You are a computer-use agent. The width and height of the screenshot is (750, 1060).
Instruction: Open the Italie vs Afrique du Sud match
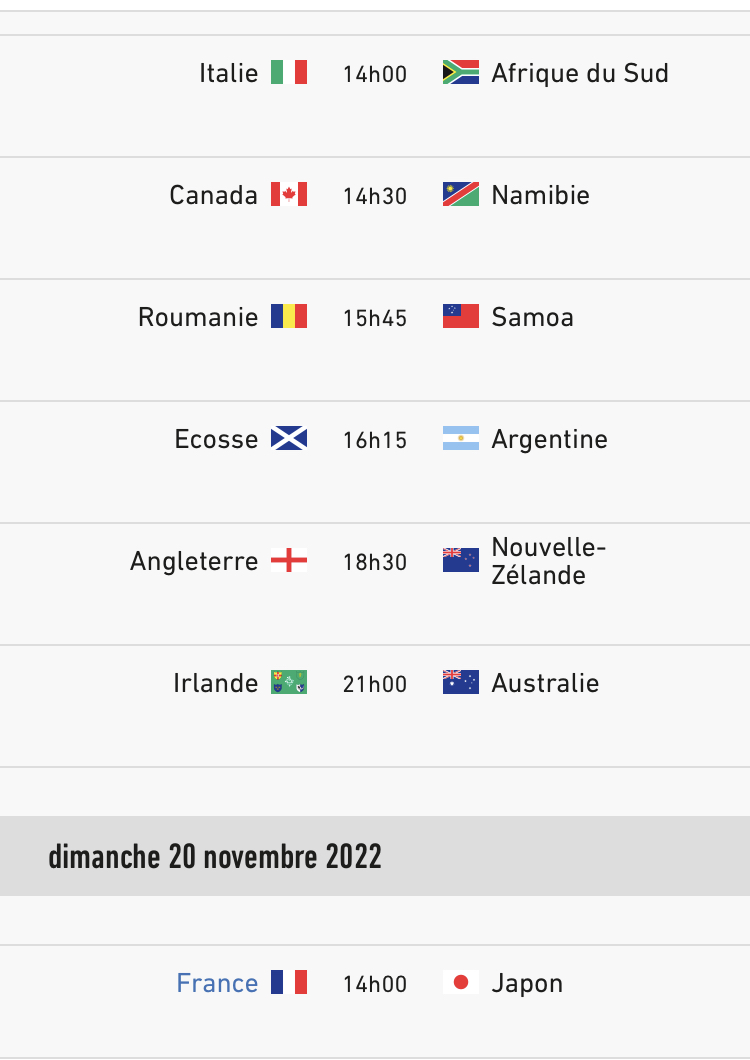point(375,74)
